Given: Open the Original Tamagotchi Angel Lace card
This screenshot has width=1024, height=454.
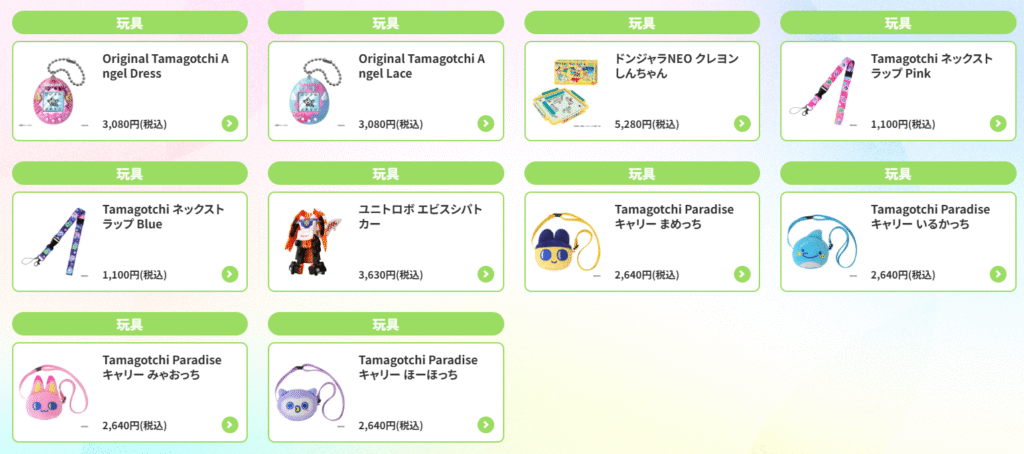Looking at the screenshot, I should point(386,91).
